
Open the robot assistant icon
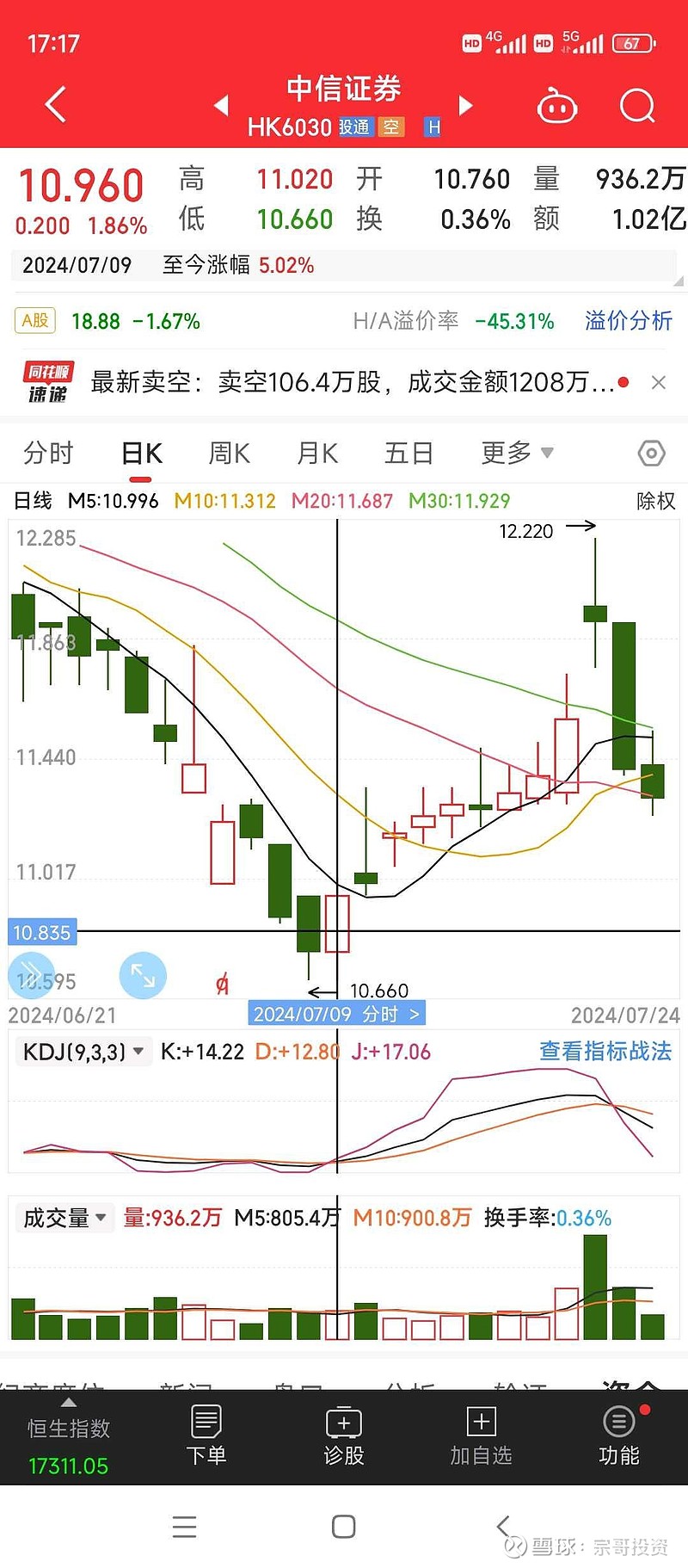[556, 106]
